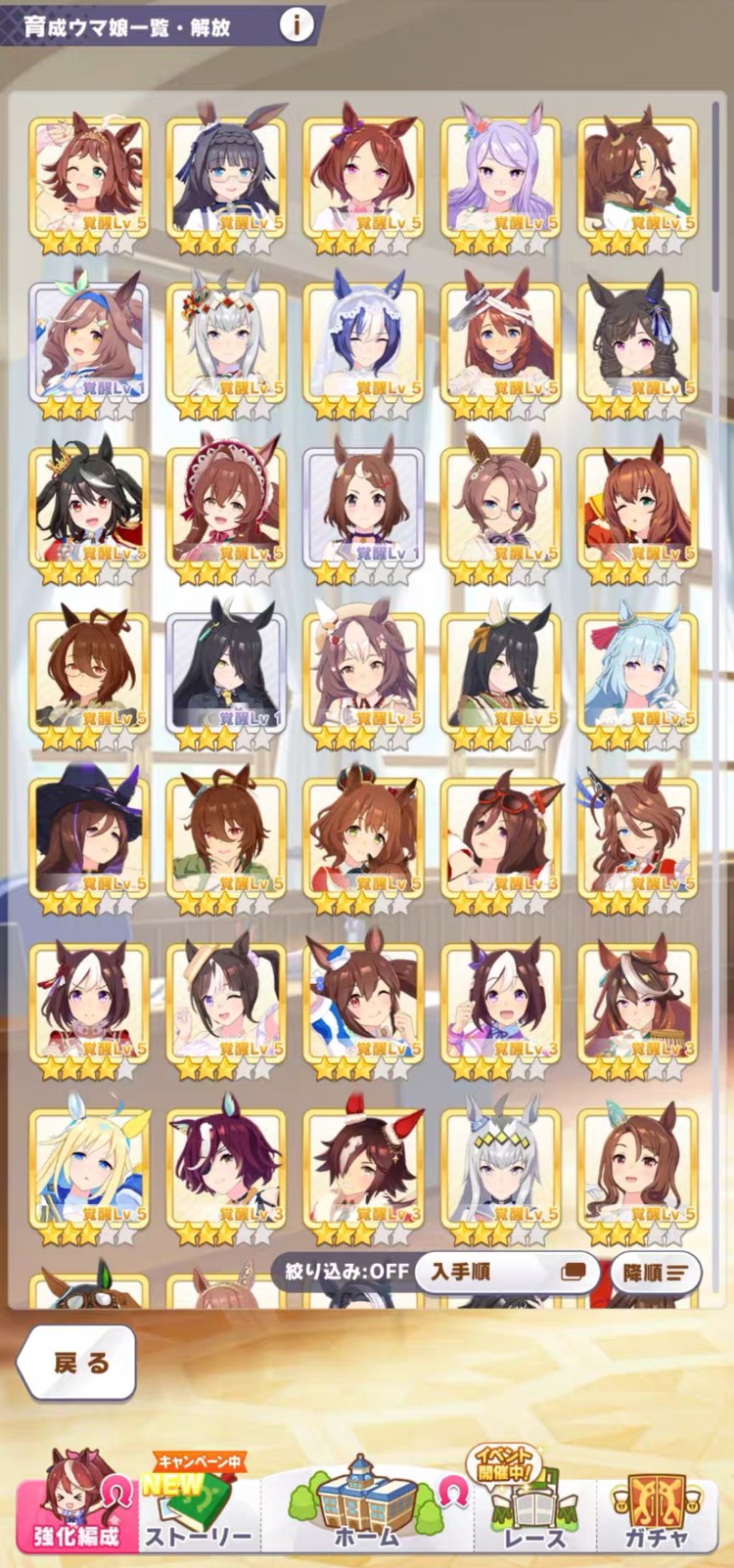Open the blonde girl with blue ears card

89,1166
